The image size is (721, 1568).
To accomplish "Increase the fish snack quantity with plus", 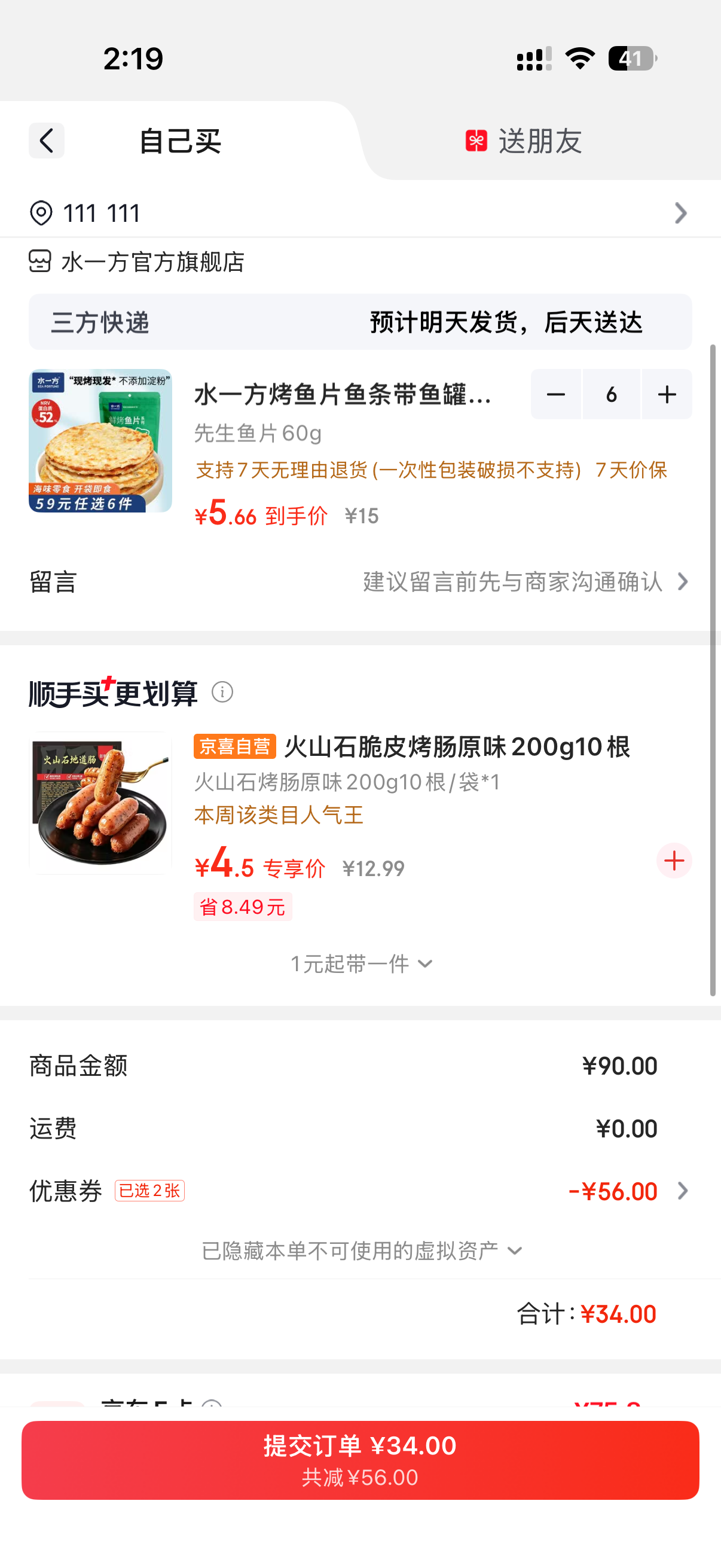I will (x=667, y=395).
